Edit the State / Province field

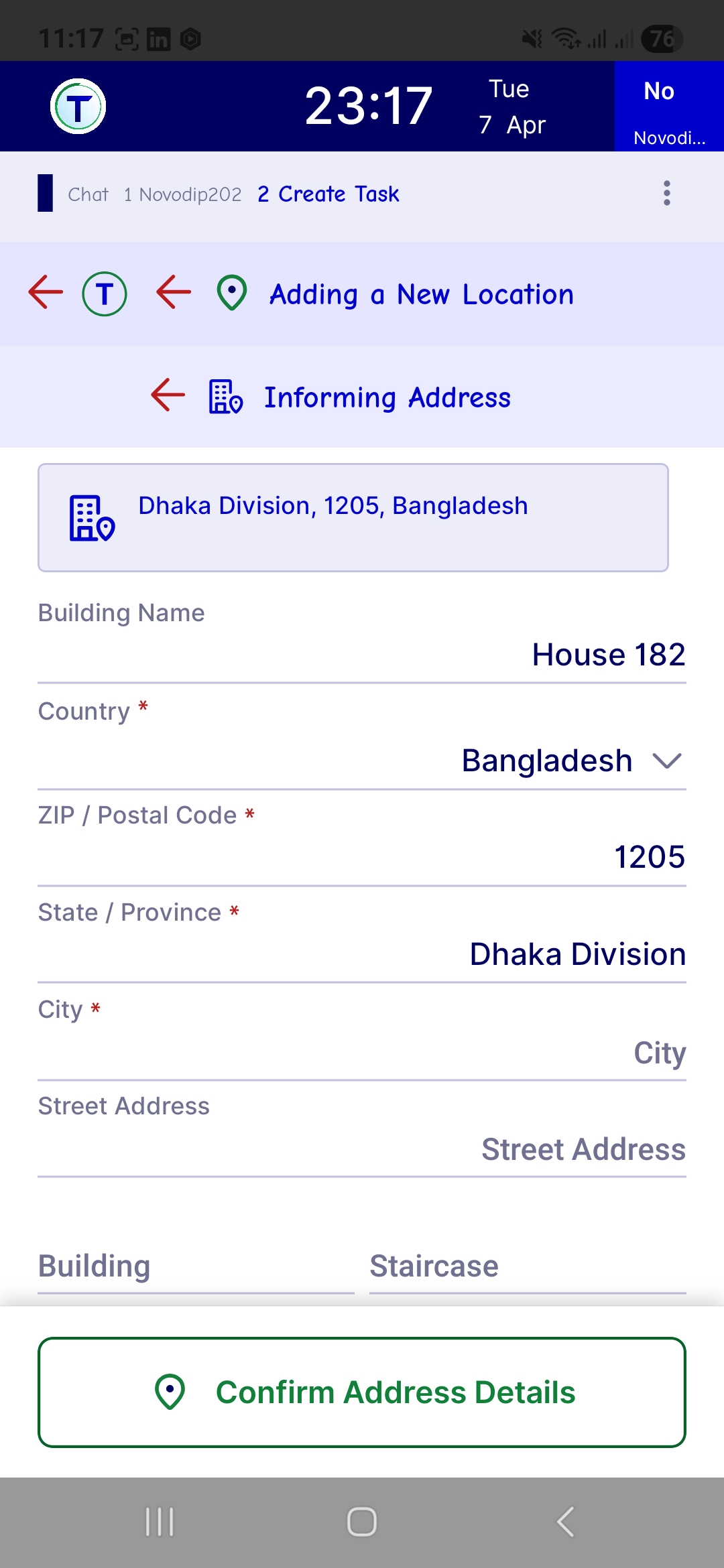coord(362,954)
